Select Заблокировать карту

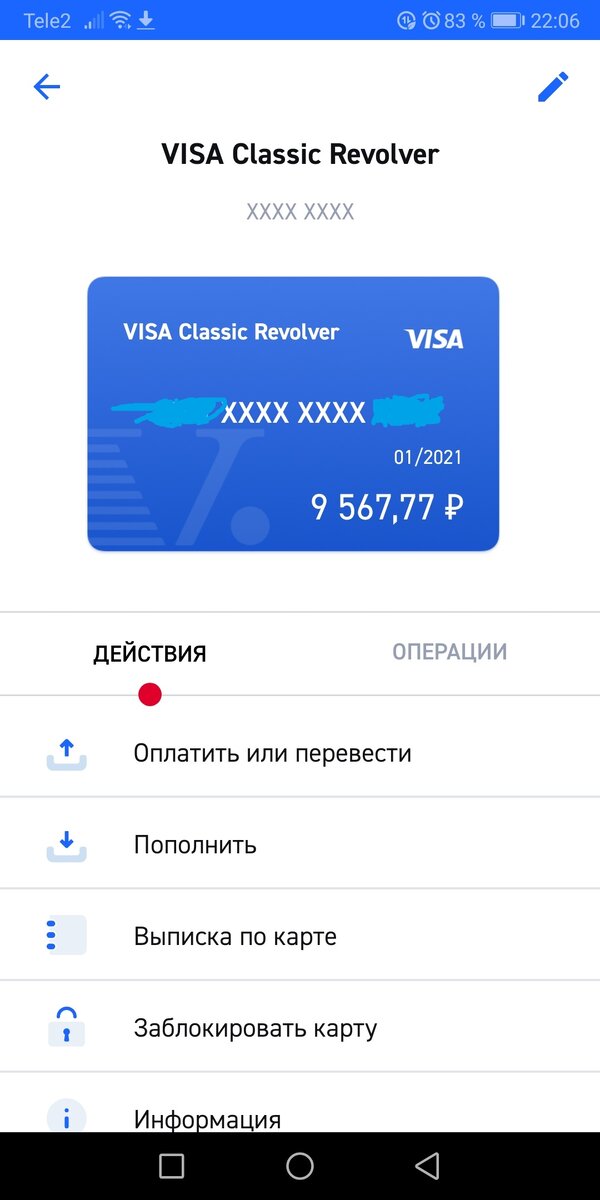tap(300, 1028)
